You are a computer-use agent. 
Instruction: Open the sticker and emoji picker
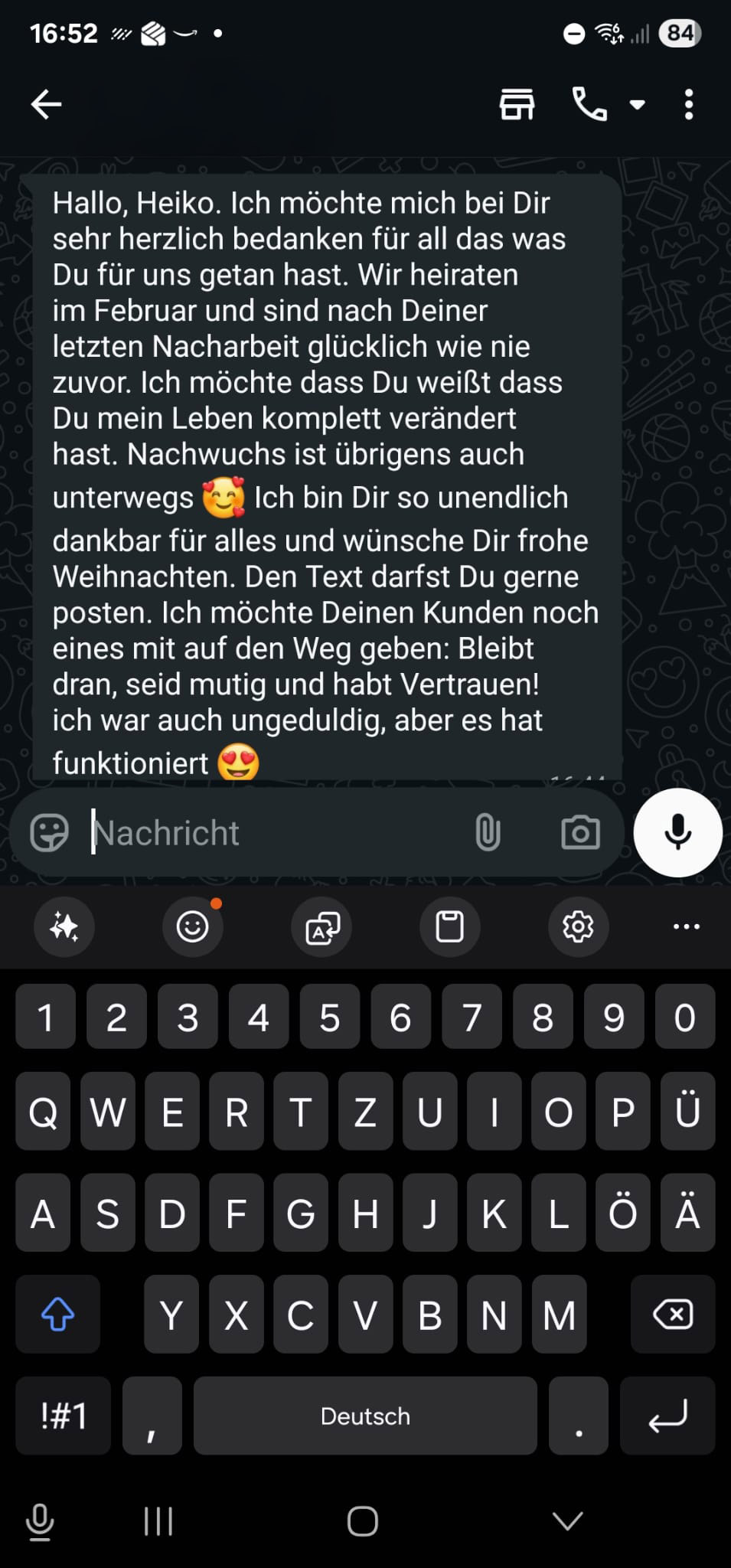tap(49, 832)
